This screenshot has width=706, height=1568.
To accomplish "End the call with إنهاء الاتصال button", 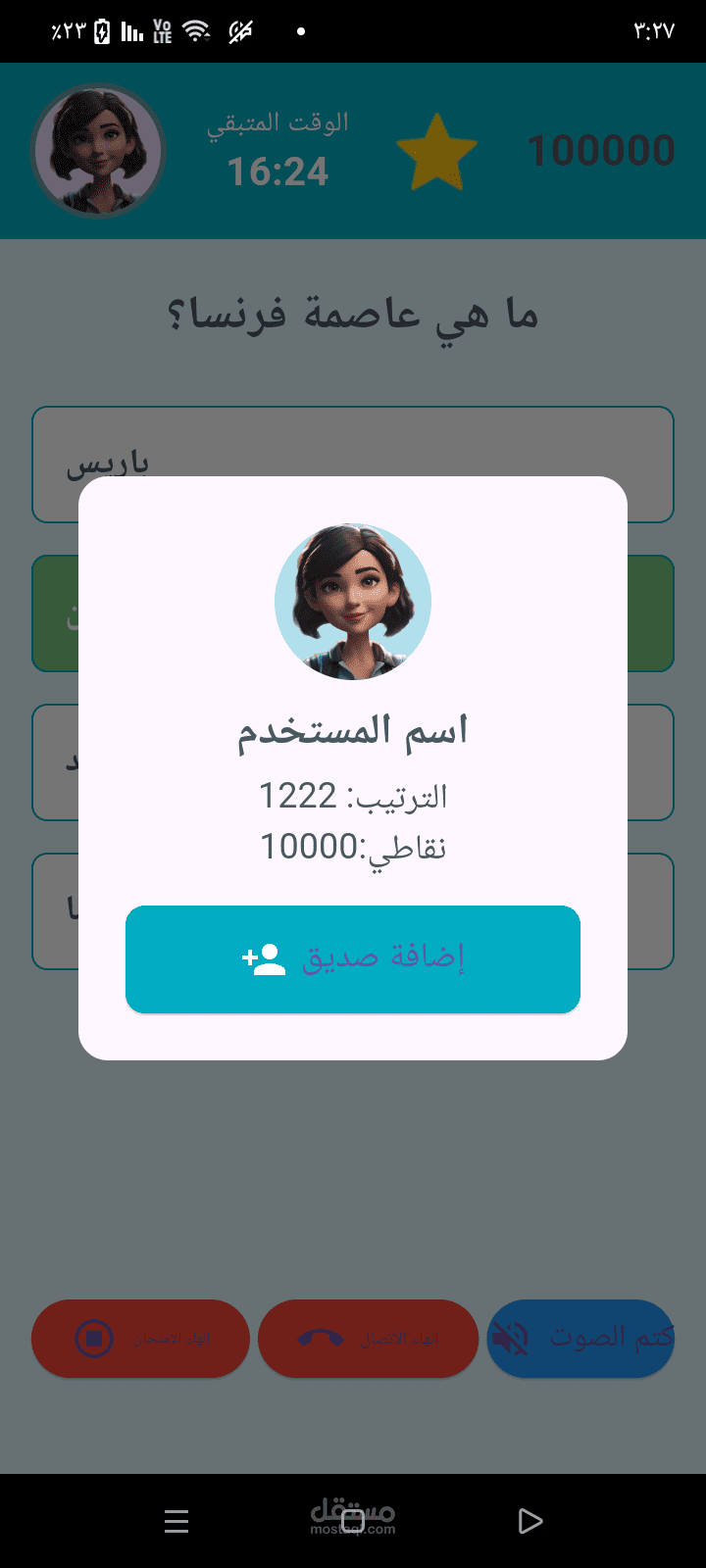I will (368, 1338).
